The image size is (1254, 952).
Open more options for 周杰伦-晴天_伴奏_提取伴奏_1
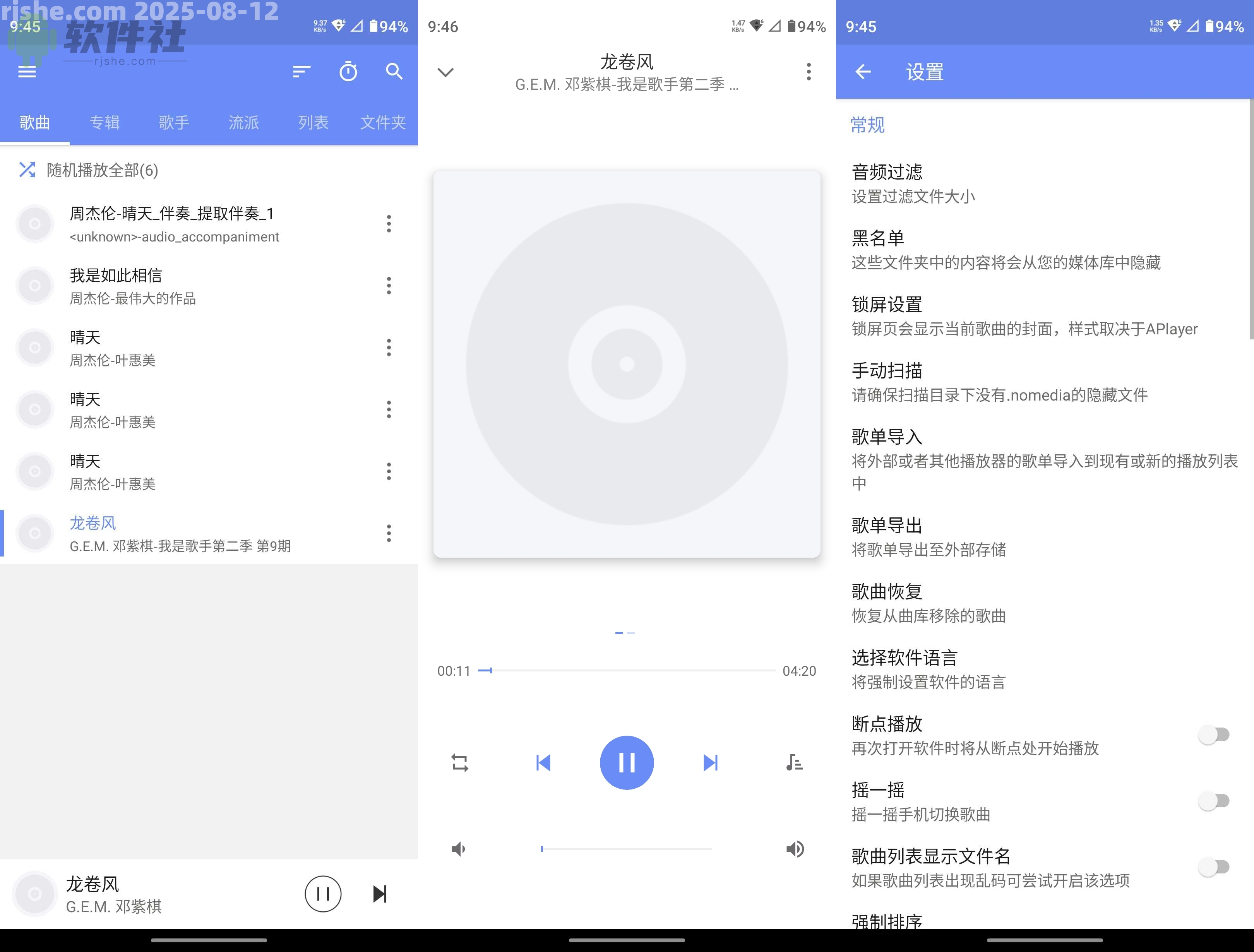click(x=389, y=224)
